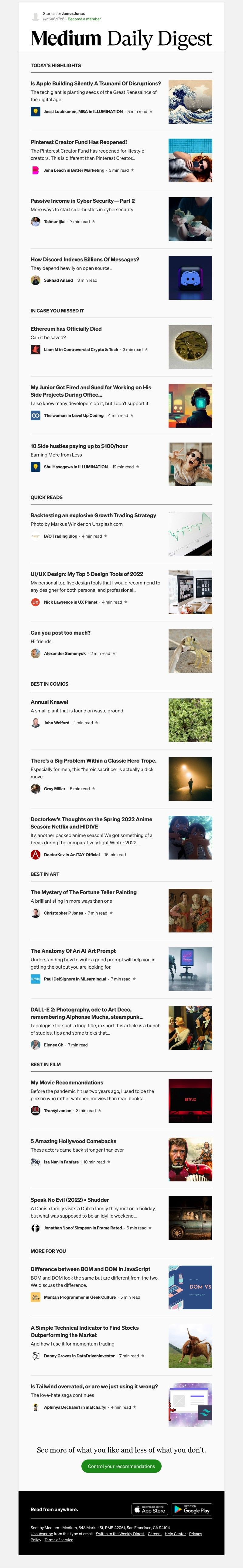Open The Anatomy Of An AI Art Prompt
This screenshot has width=243, height=1568.
click(x=73, y=951)
